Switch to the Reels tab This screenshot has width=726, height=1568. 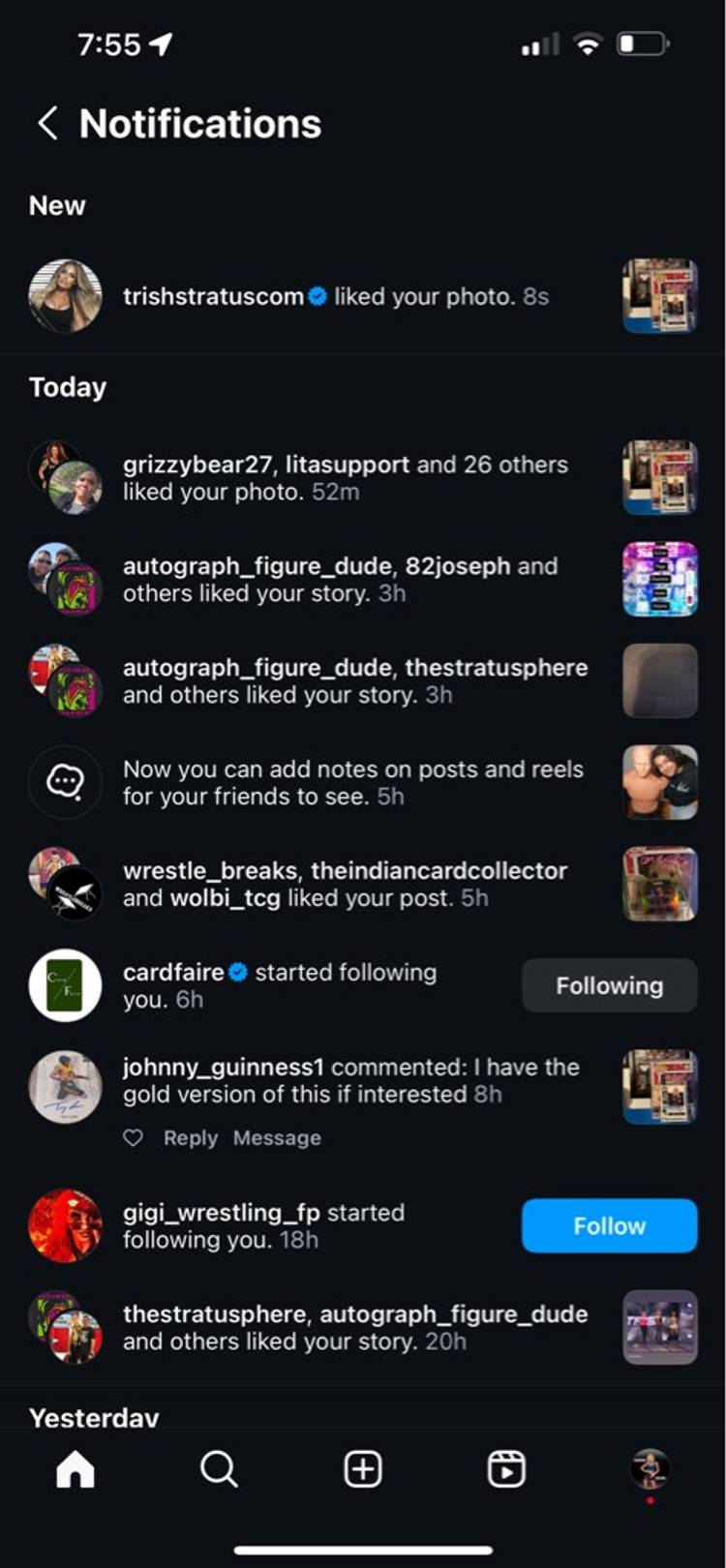506,1469
